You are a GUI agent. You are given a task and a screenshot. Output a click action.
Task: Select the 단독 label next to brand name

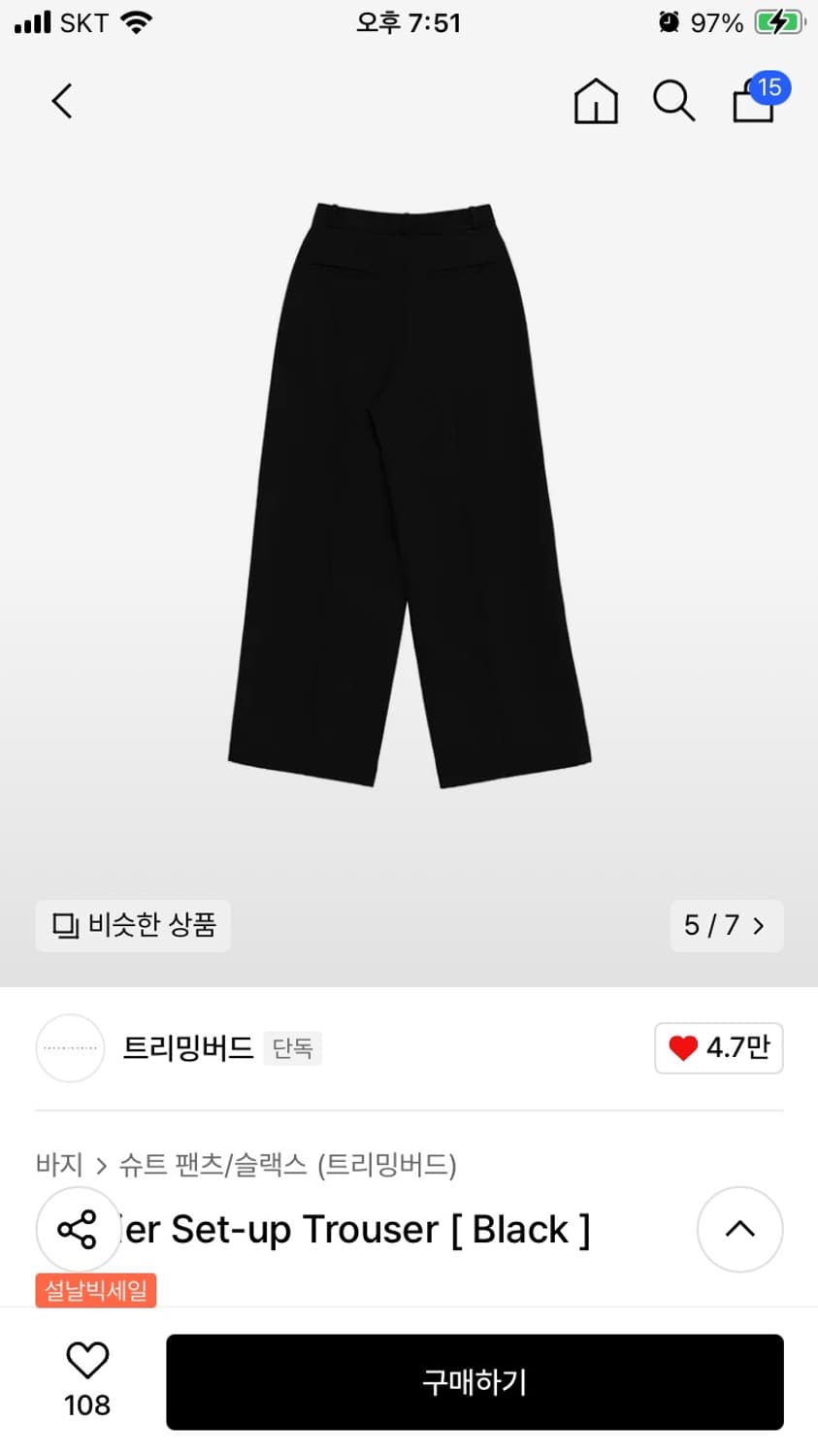(292, 1049)
